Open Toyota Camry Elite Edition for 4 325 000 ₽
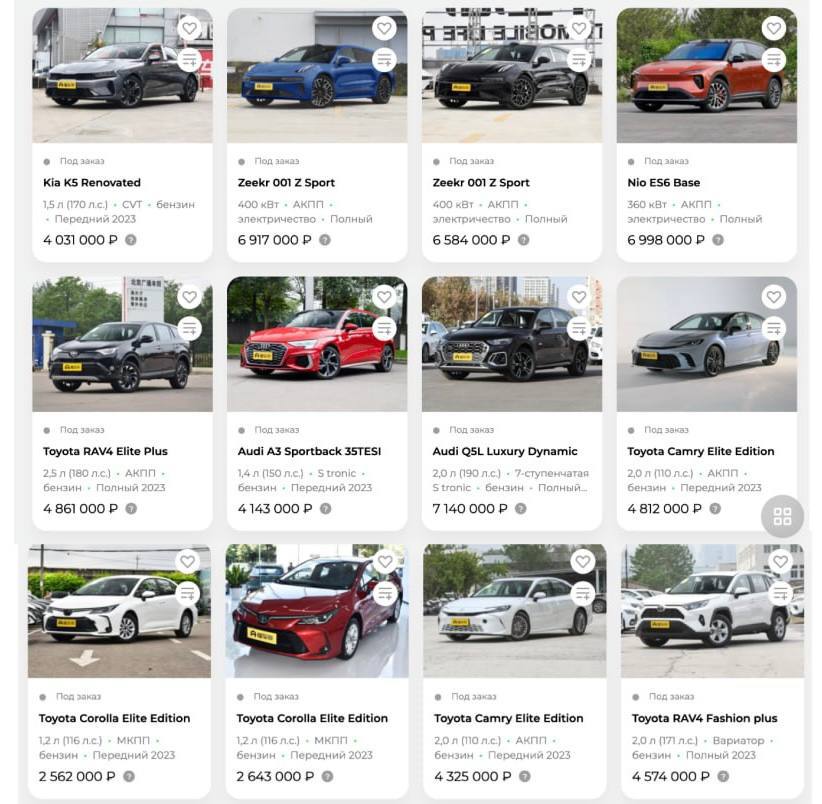Viewport: 822px width, 804px height. (x=508, y=718)
